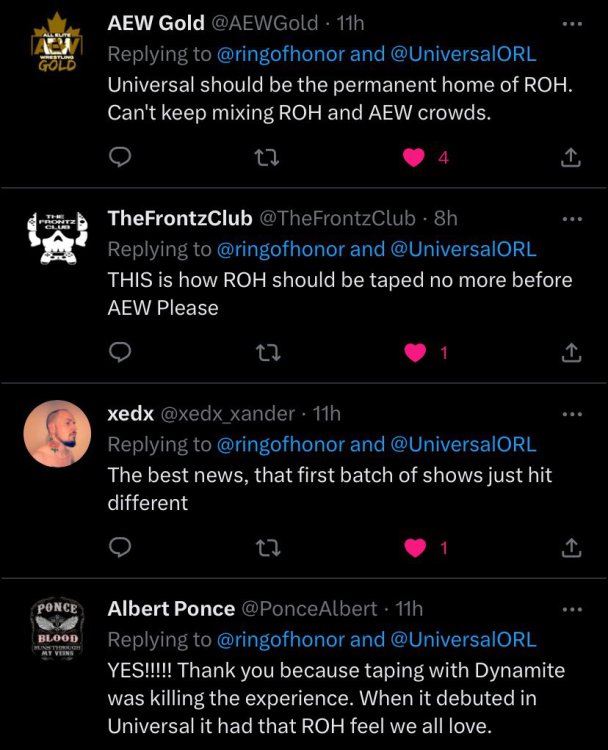Retweet AEW Gold's post
Viewport: 608px width, 750px height.
[267, 157]
